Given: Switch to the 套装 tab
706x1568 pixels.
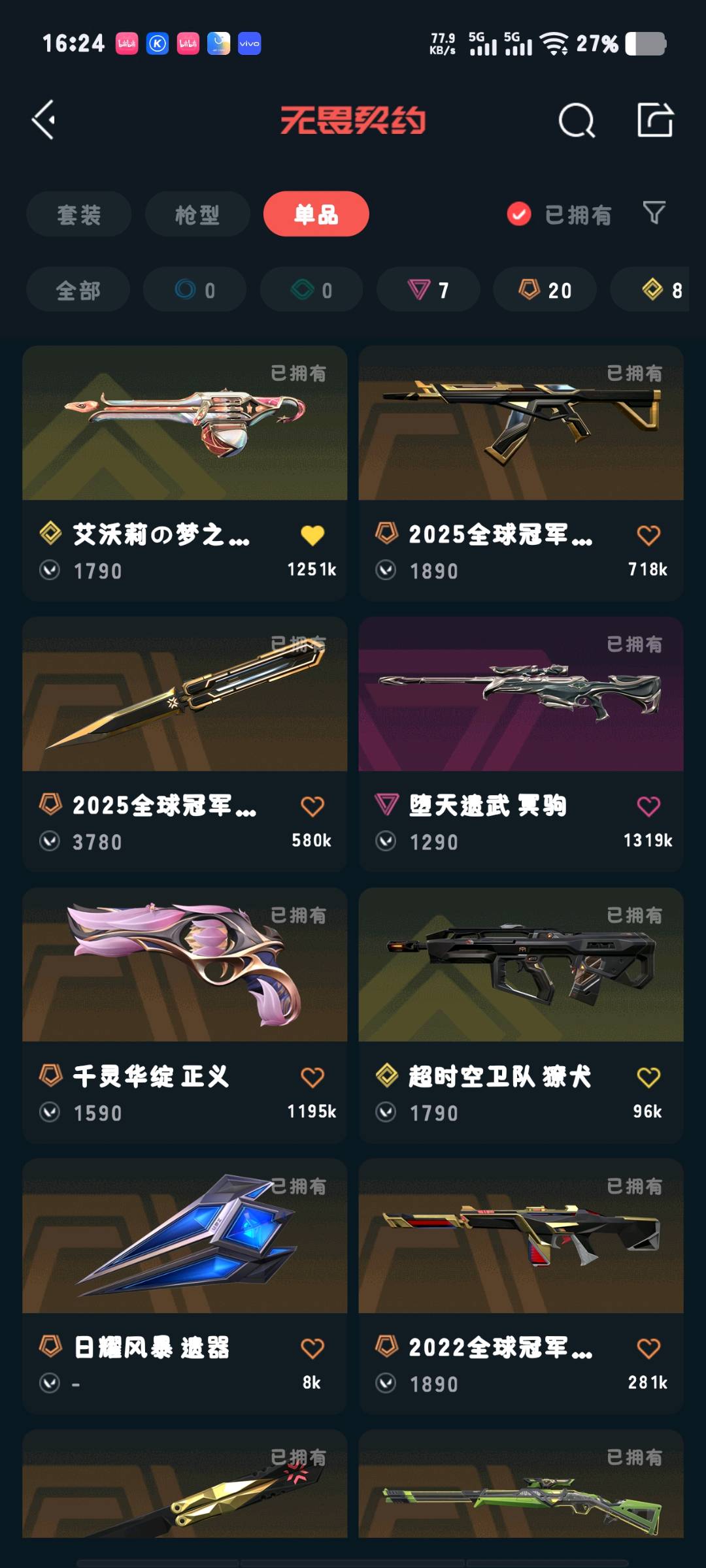Looking at the screenshot, I should 78,214.
